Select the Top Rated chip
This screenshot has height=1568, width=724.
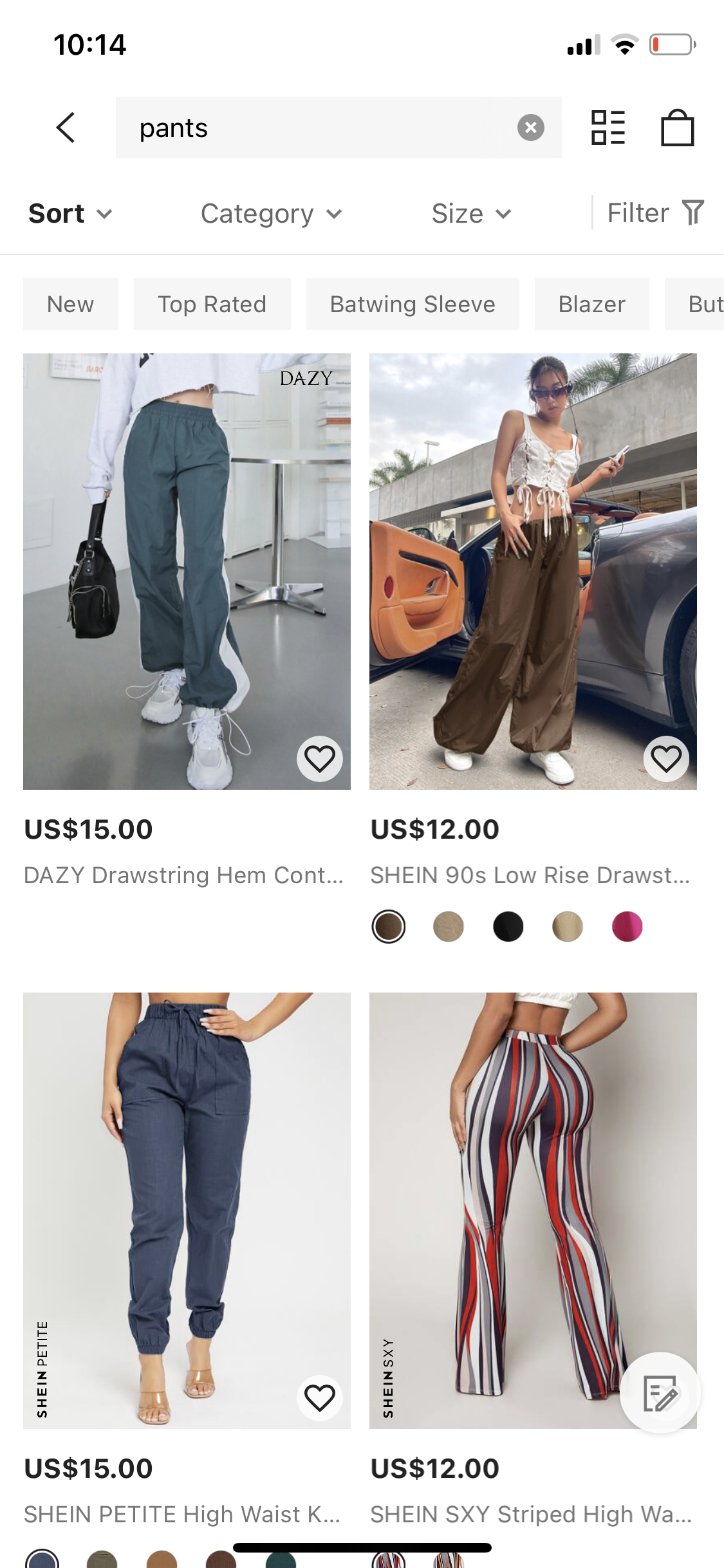coord(212,304)
